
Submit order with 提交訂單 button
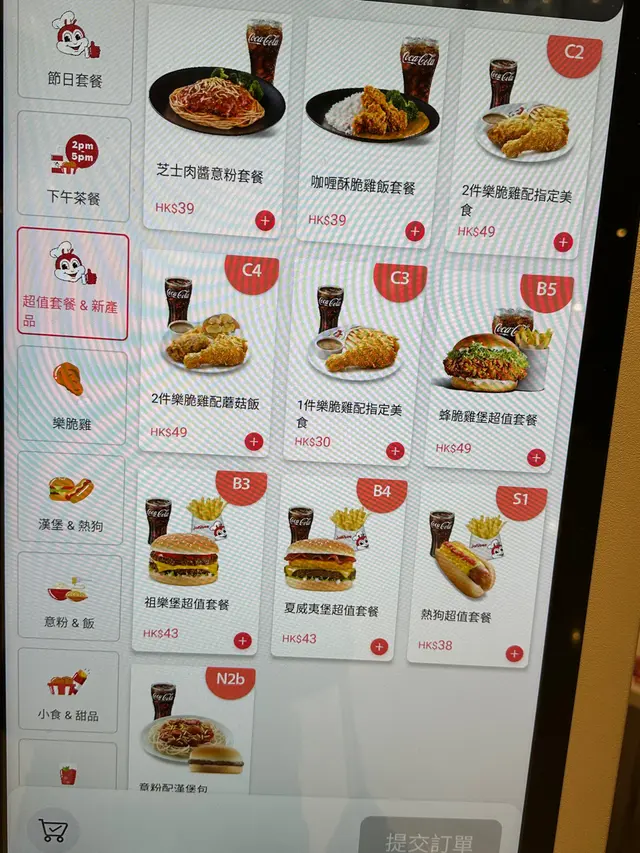coord(430,838)
